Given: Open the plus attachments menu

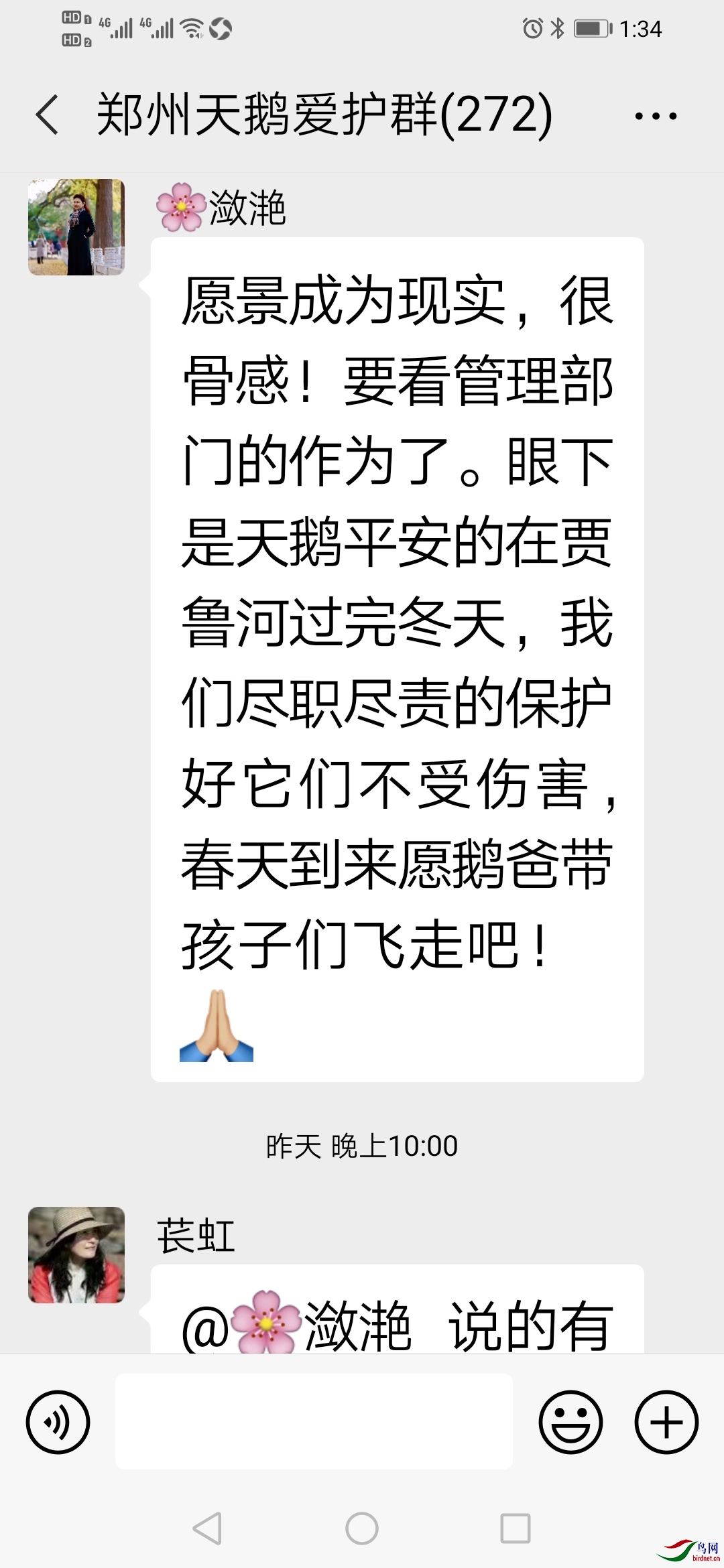Looking at the screenshot, I should click(x=666, y=1422).
